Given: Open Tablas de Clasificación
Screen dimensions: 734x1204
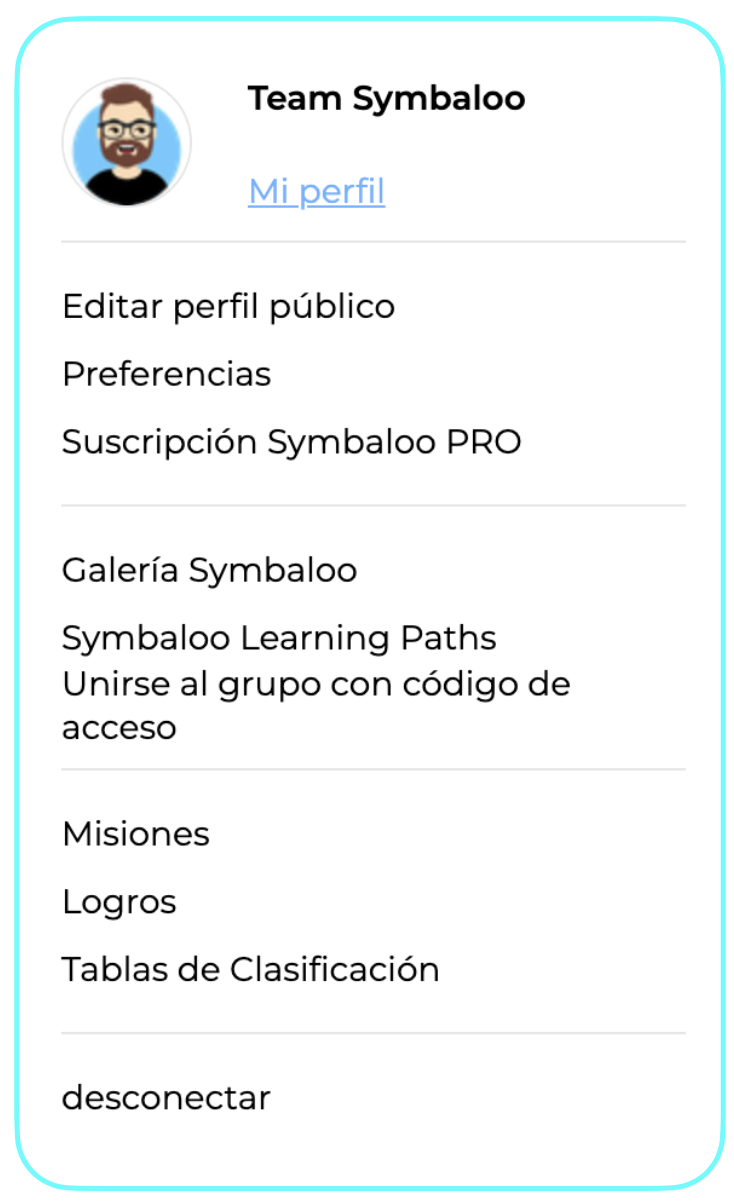Looking at the screenshot, I should pyautogui.click(x=250, y=970).
